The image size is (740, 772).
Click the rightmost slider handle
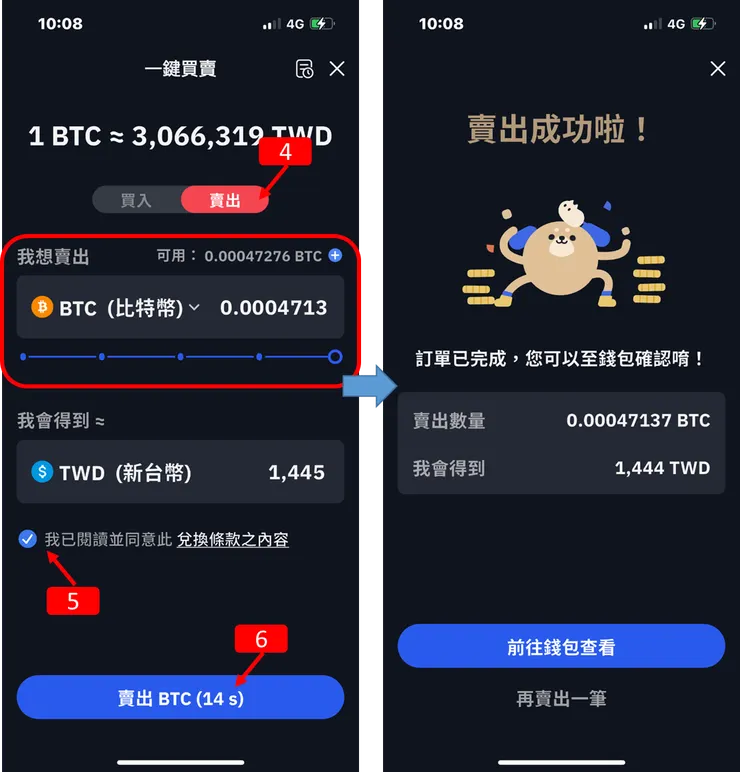pyautogui.click(x=335, y=356)
